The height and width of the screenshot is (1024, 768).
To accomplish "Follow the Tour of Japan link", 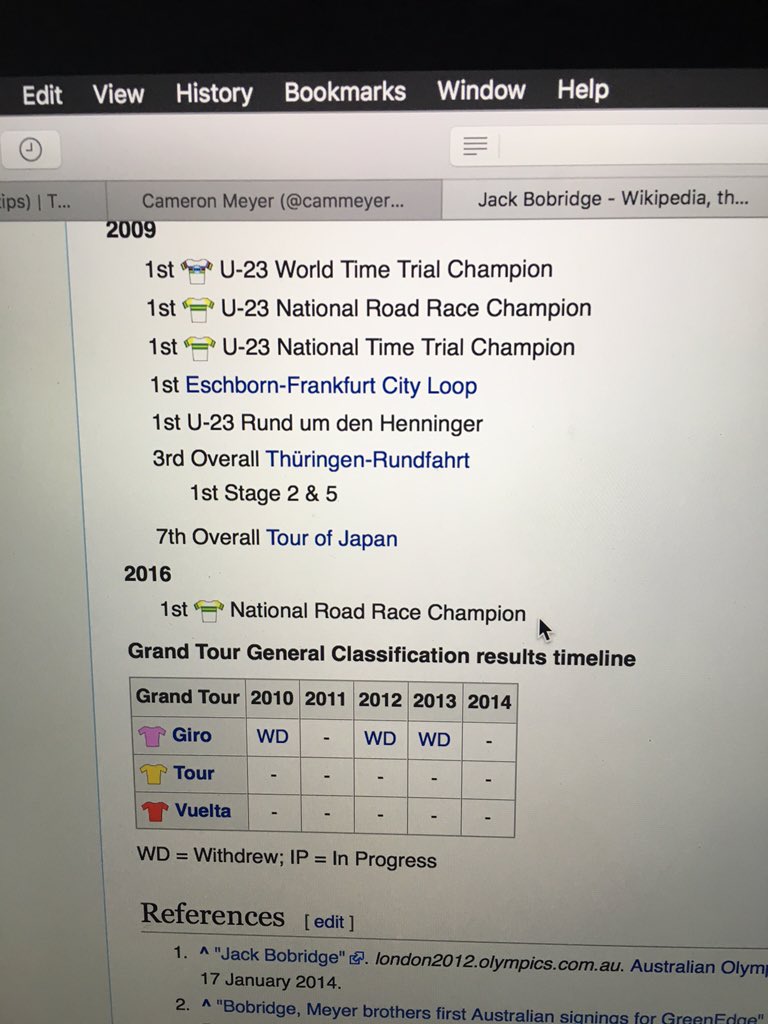I will point(331,538).
